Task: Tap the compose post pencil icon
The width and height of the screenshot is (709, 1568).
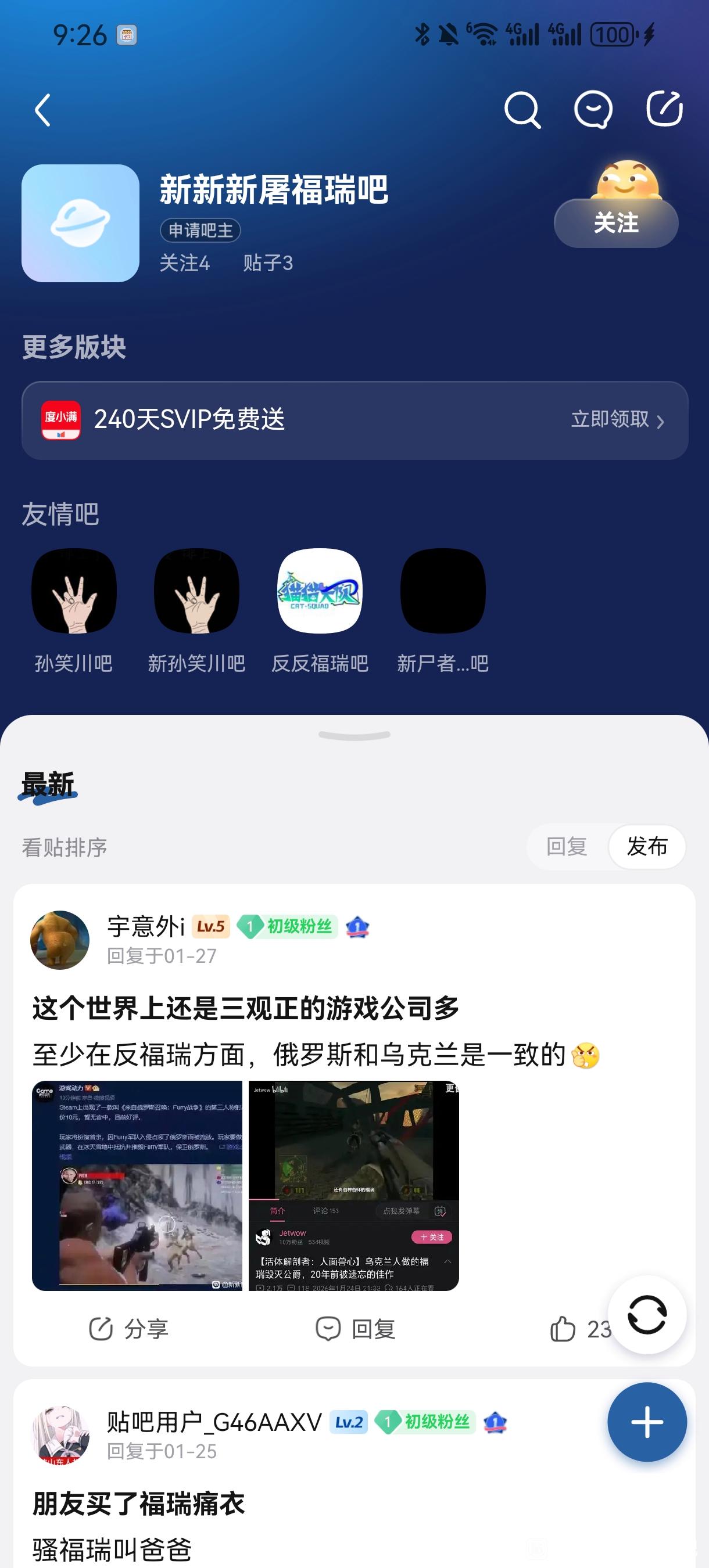Action: pyautogui.click(x=664, y=109)
